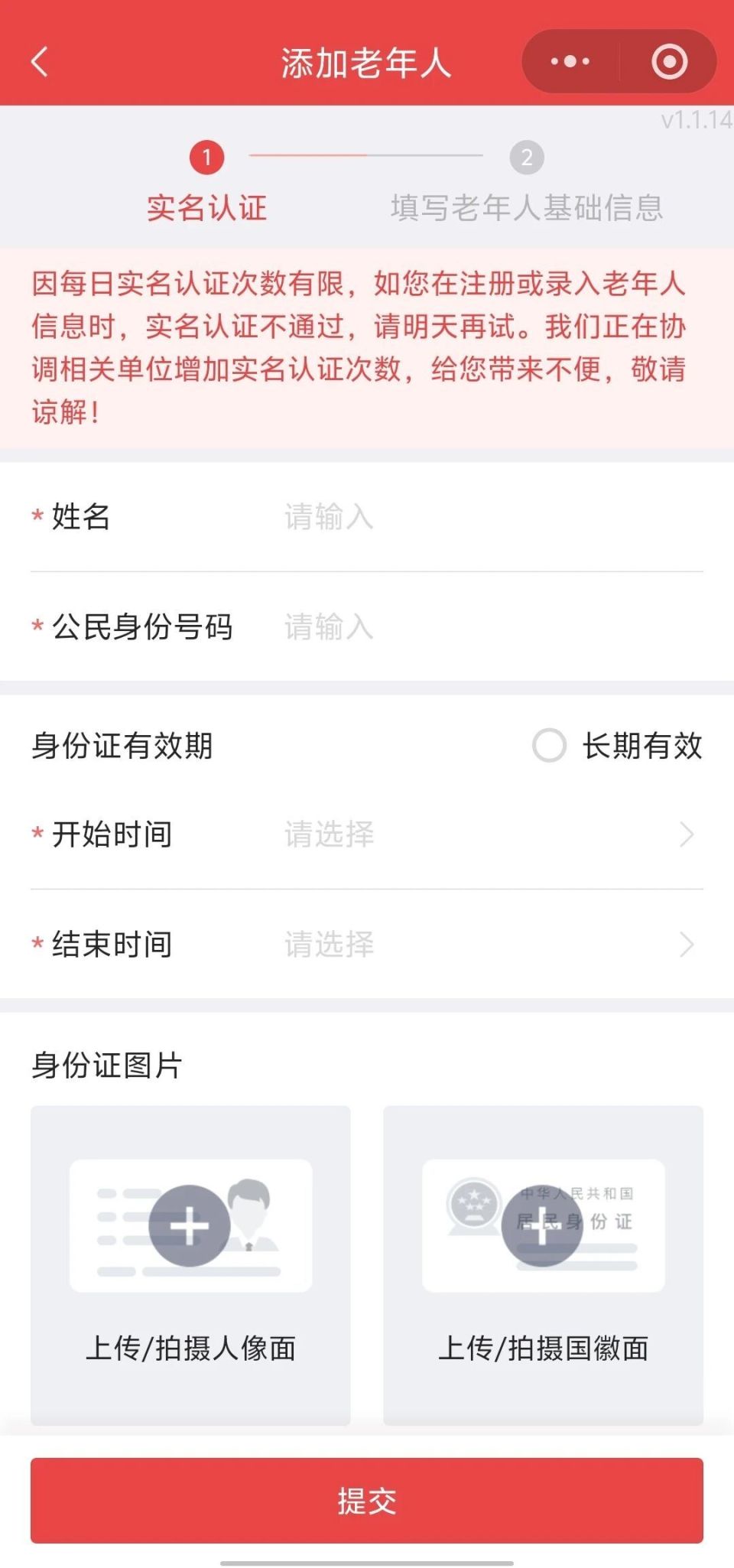Click the circular close/home button top right

point(667,60)
